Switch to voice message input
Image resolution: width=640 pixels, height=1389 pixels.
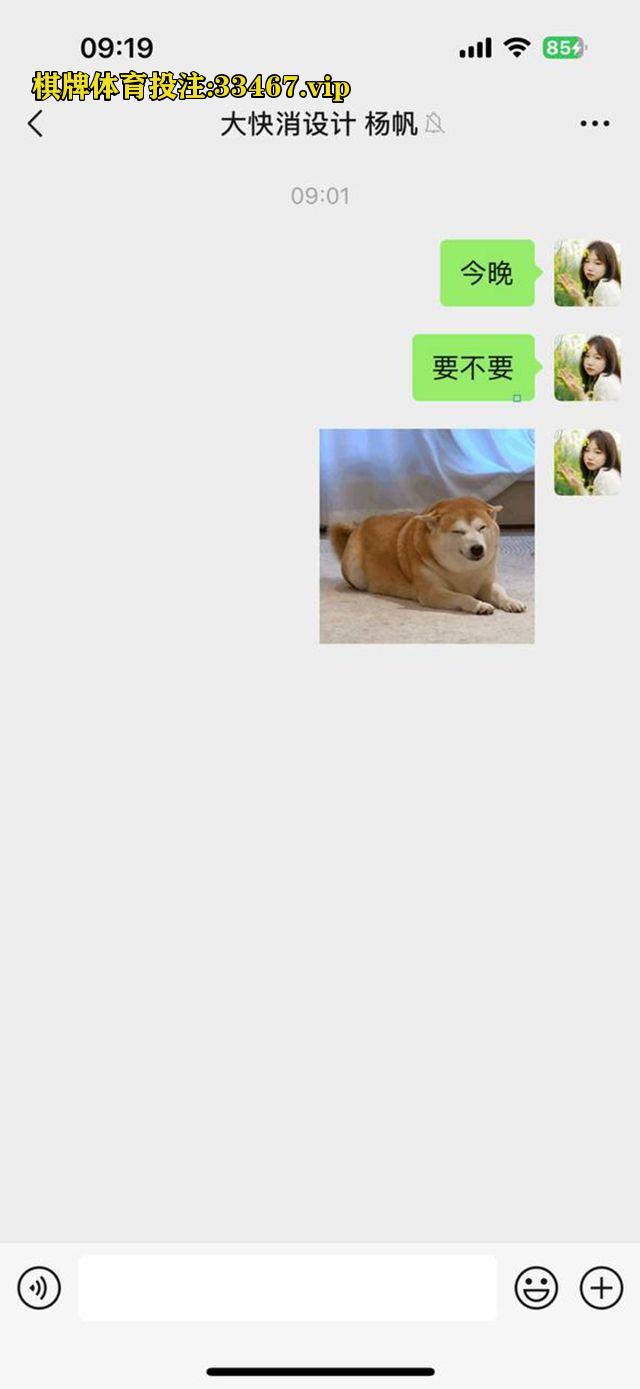pos(39,1288)
